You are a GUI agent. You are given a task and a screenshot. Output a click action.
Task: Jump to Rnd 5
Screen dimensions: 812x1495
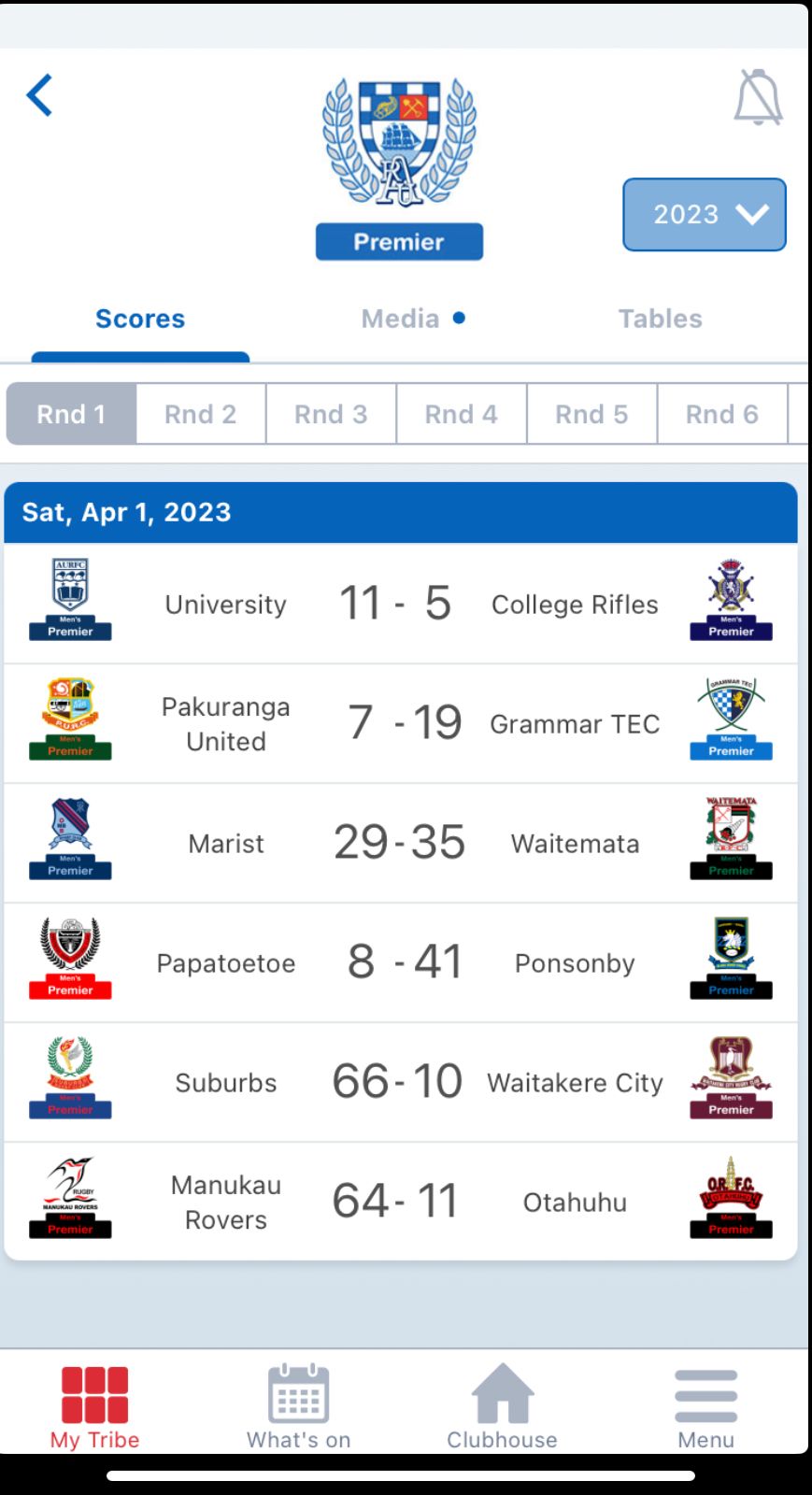591,414
